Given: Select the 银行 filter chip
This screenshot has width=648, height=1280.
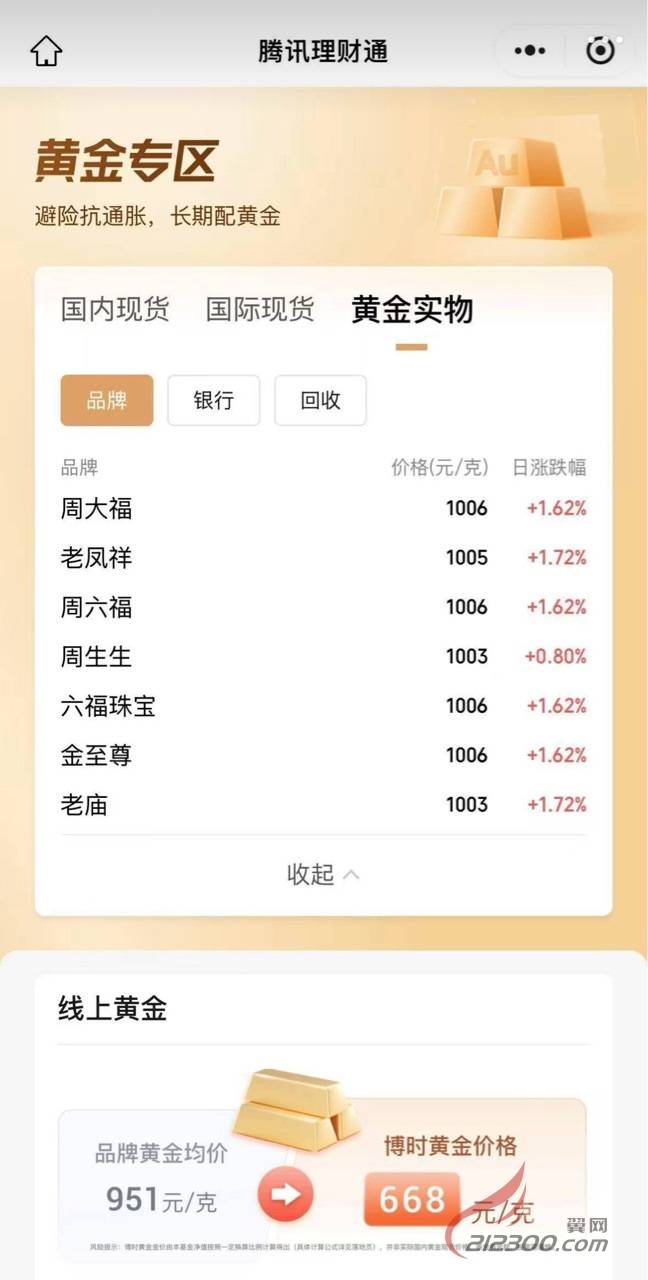Looking at the screenshot, I should coord(214,400).
